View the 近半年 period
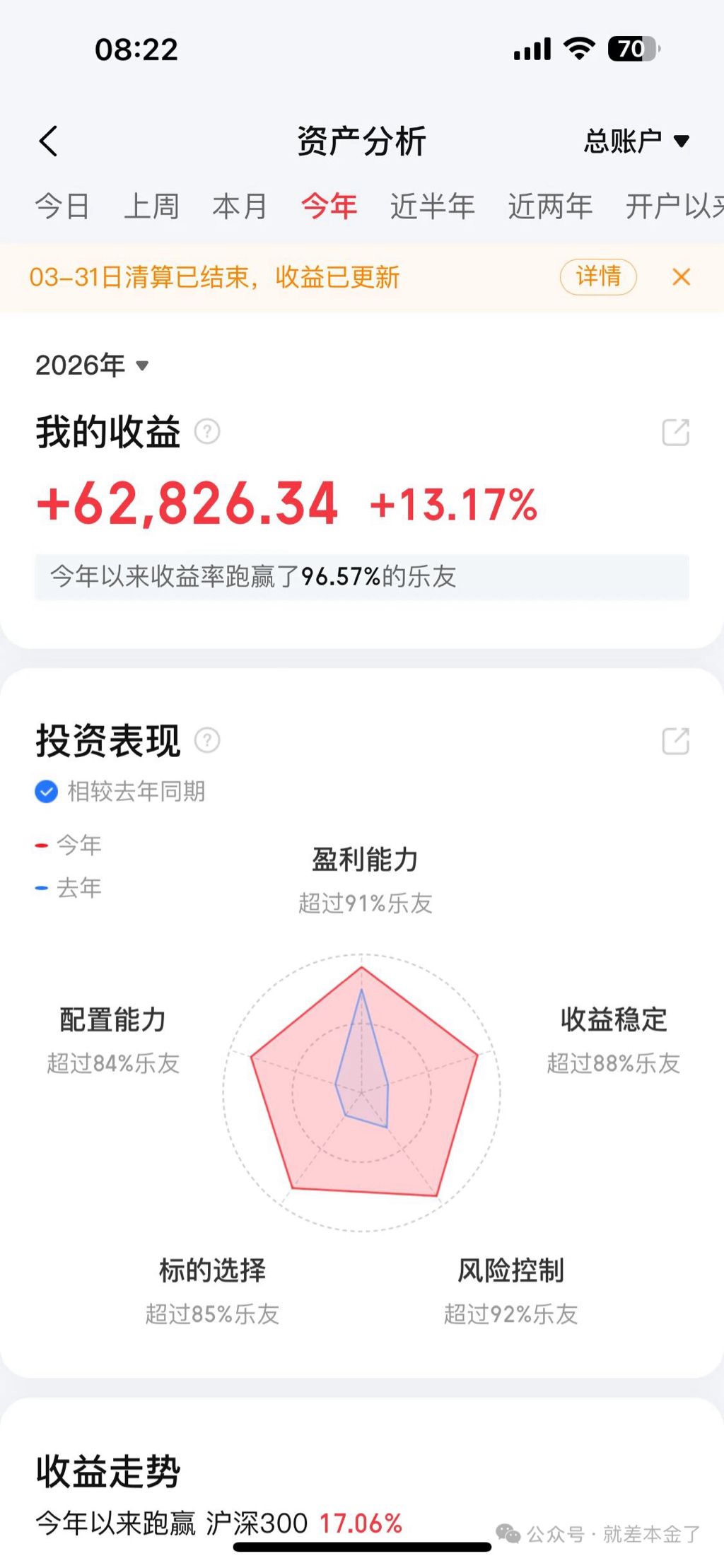Viewport: 724px width, 1568px height. click(x=432, y=206)
